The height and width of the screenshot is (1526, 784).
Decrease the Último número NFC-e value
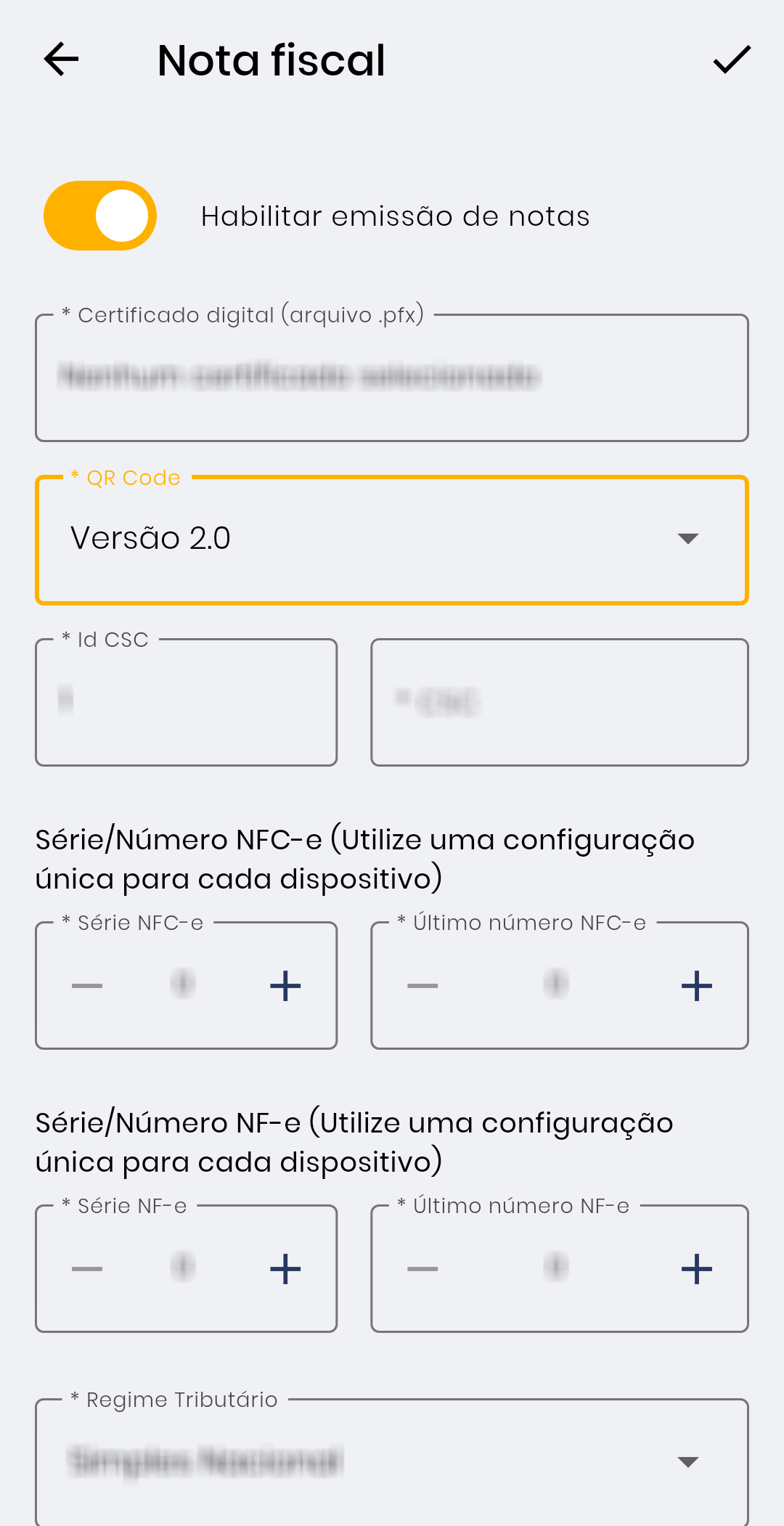click(x=422, y=986)
